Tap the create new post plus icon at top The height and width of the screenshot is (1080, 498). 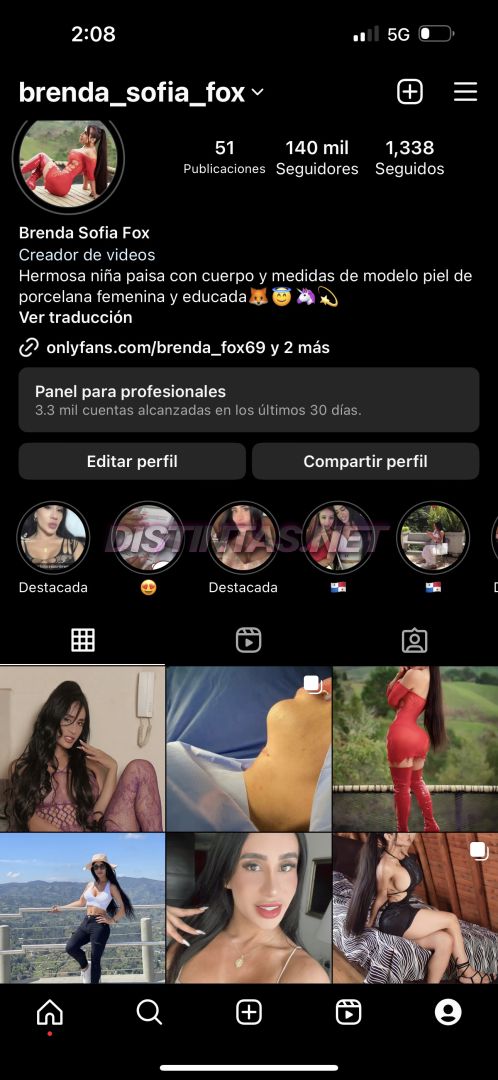pyautogui.click(x=410, y=92)
